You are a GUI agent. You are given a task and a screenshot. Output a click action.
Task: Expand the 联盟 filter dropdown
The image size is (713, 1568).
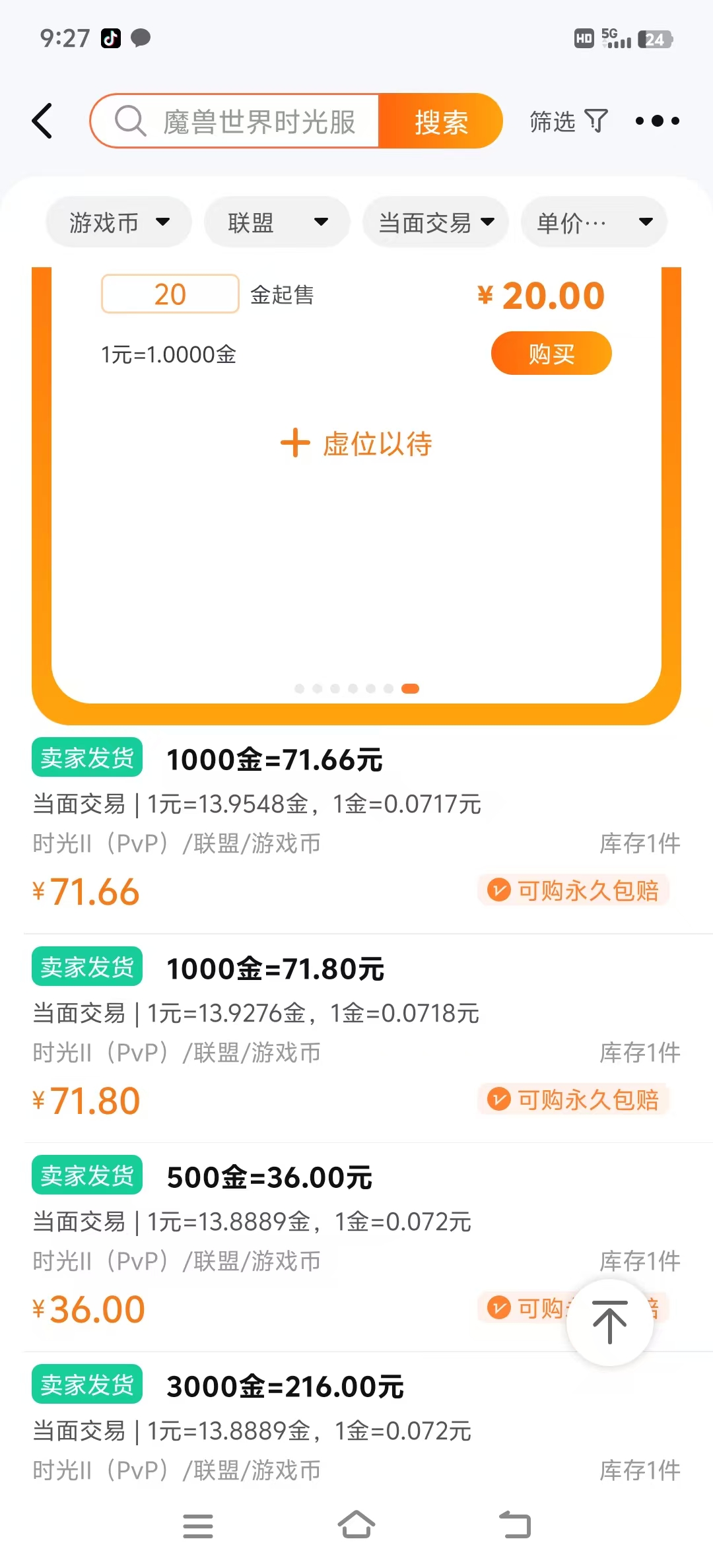(277, 222)
